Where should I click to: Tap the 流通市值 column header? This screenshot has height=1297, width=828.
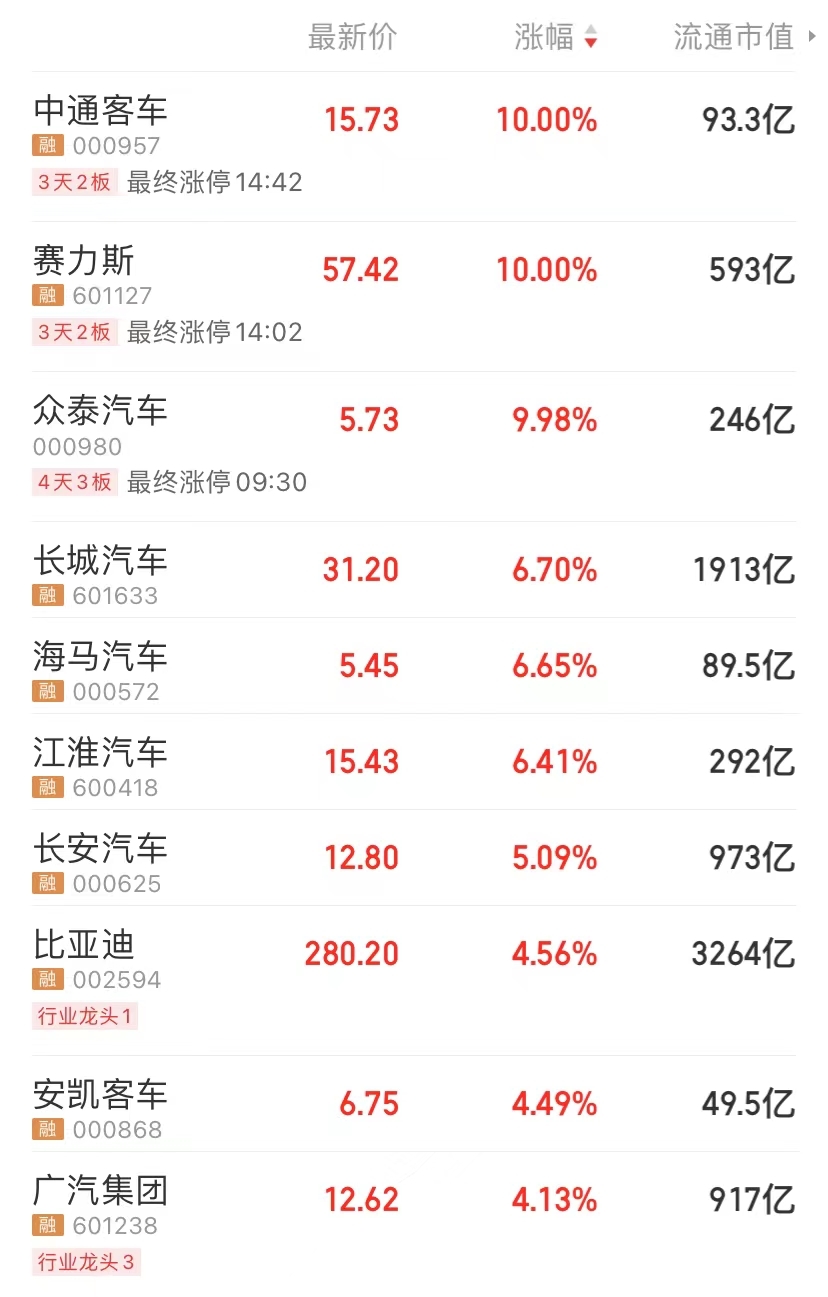pos(733,38)
